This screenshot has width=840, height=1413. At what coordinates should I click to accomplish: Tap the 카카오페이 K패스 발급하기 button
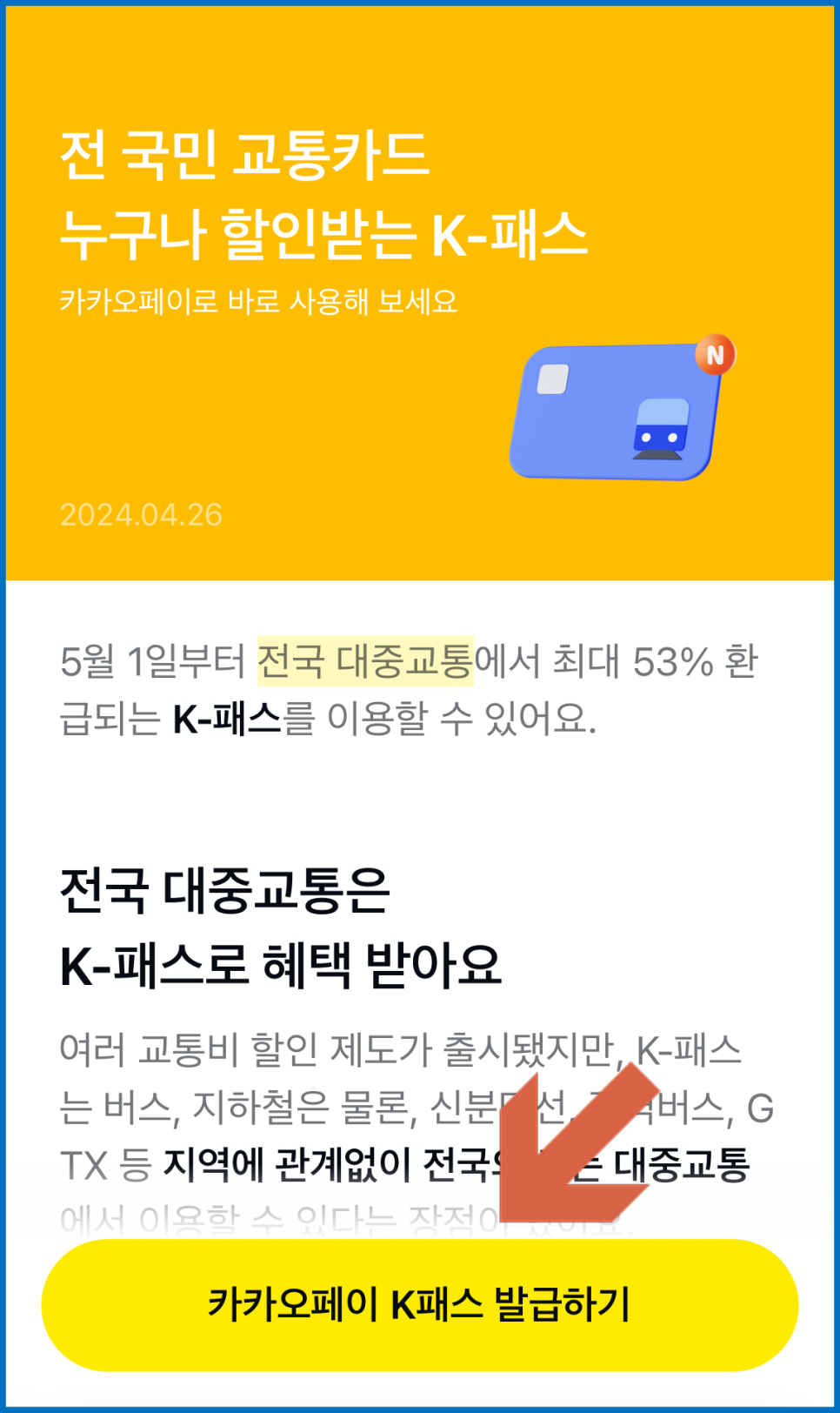click(419, 1304)
